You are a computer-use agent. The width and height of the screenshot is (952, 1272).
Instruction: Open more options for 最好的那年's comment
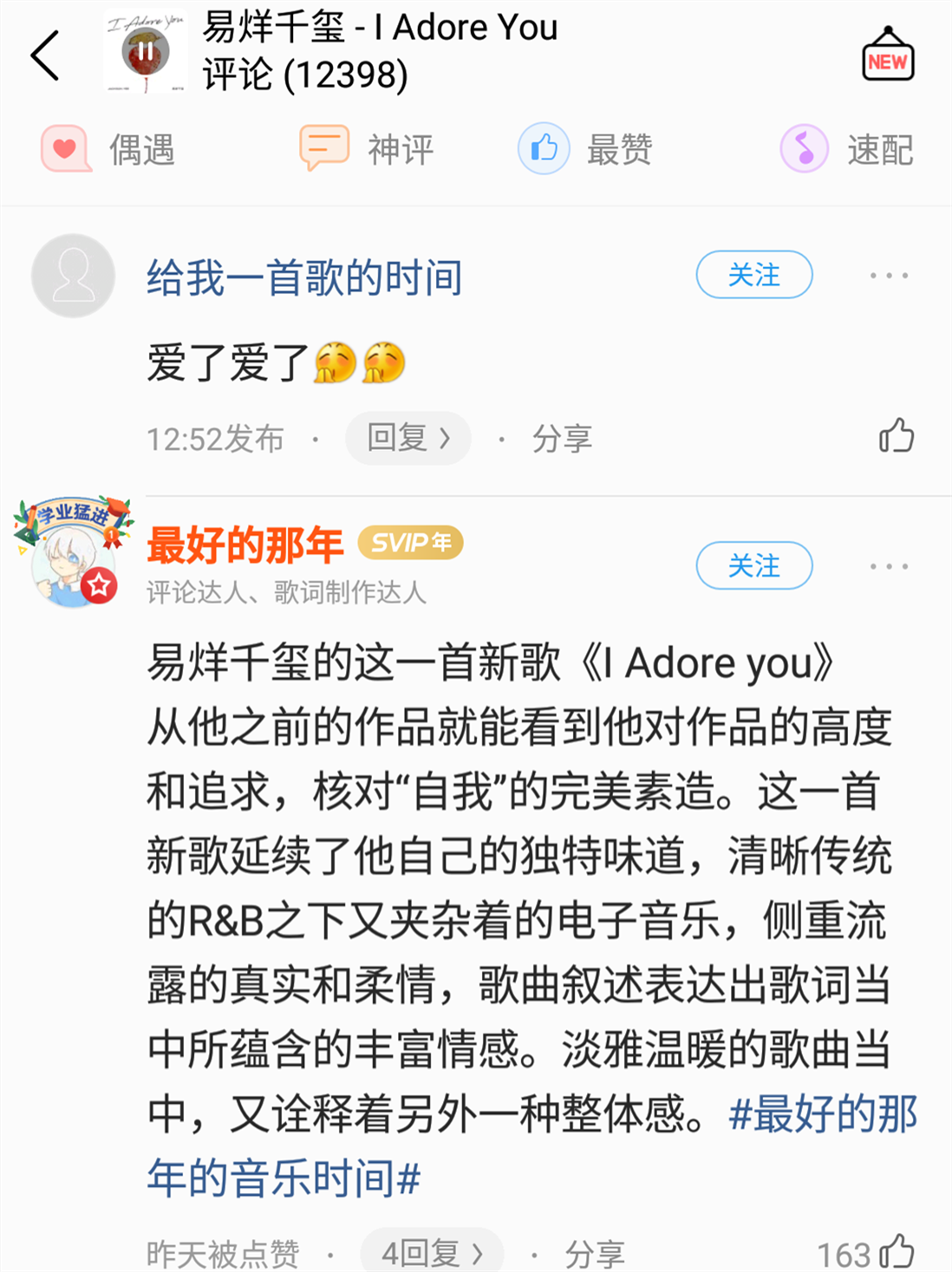tap(889, 566)
